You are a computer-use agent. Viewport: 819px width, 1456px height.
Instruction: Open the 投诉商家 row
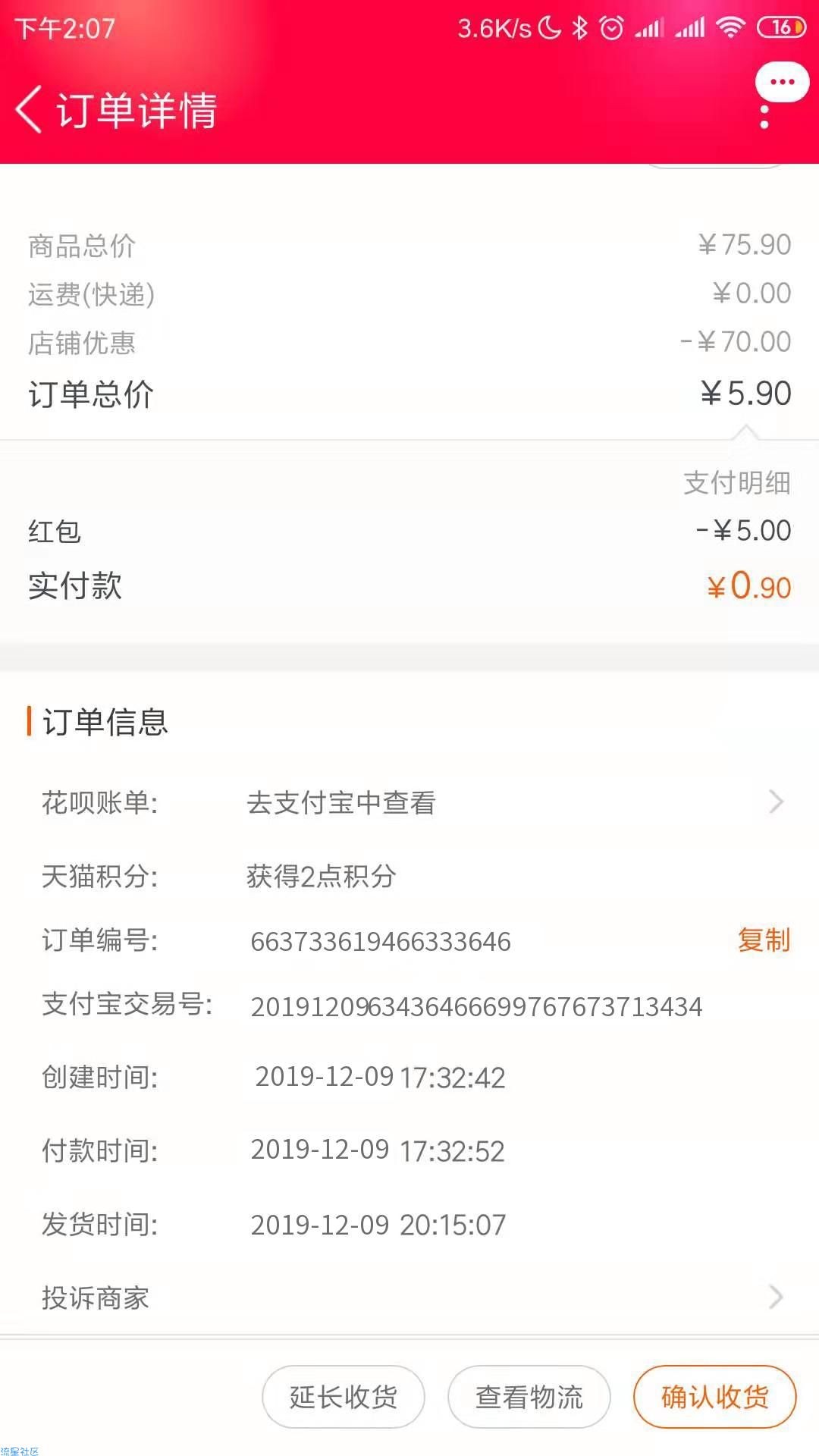click(409, 1298)
